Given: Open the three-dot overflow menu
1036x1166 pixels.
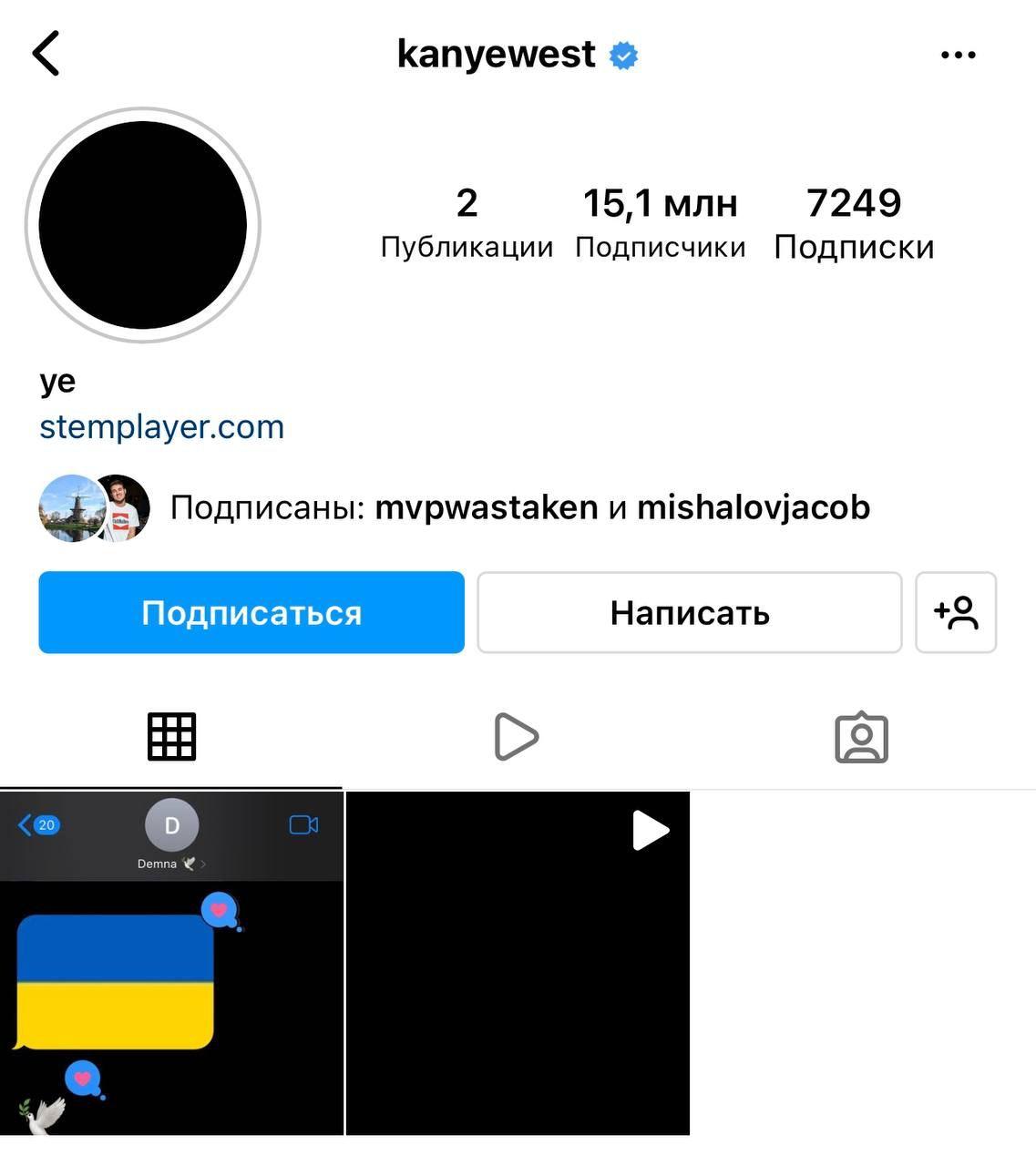Looking at the screenshot, I should [x=958, y=56].
